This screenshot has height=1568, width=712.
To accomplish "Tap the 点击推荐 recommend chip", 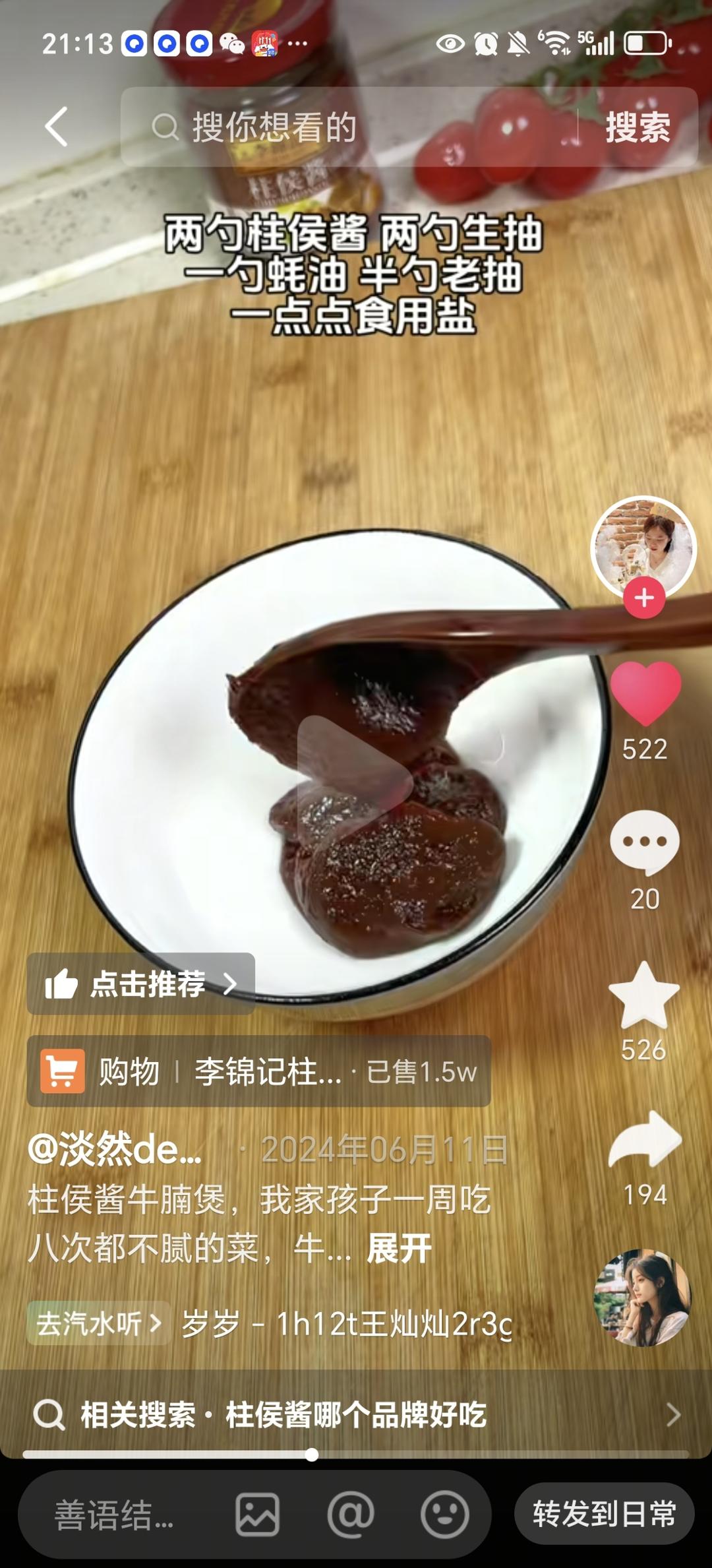I will click(140, 984).
